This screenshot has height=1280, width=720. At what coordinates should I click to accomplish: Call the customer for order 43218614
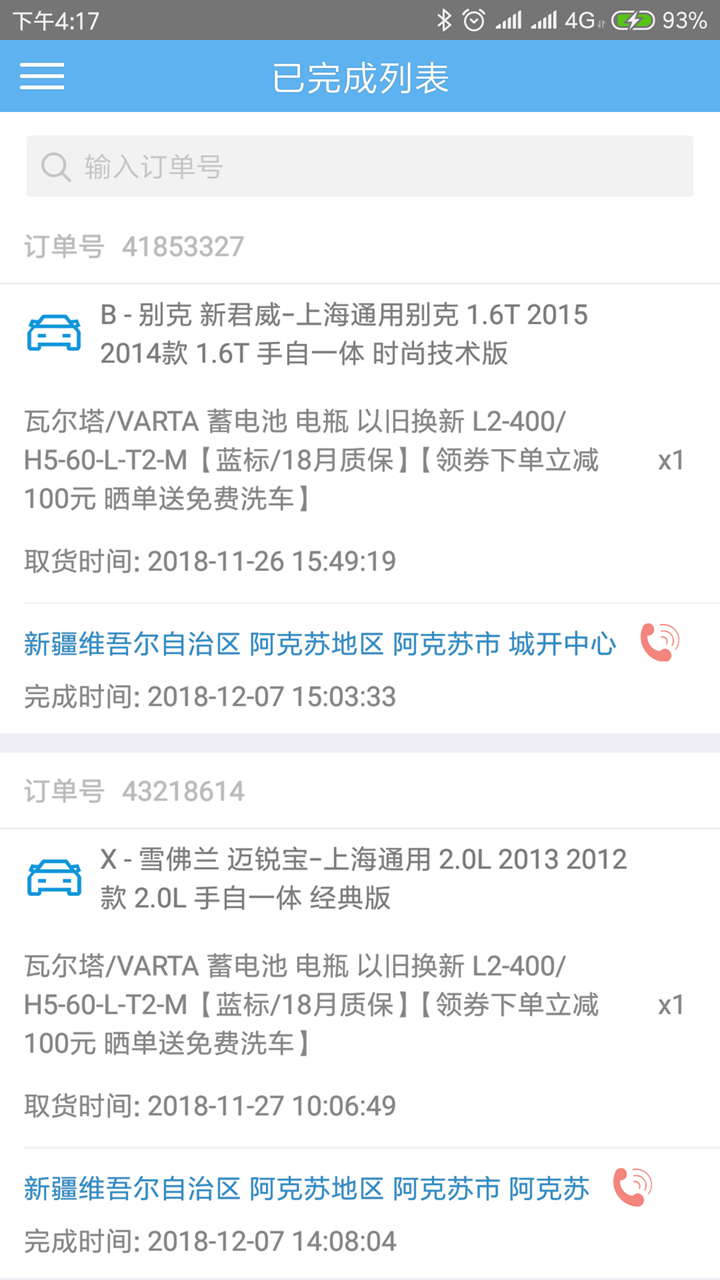coord(632,1187)
